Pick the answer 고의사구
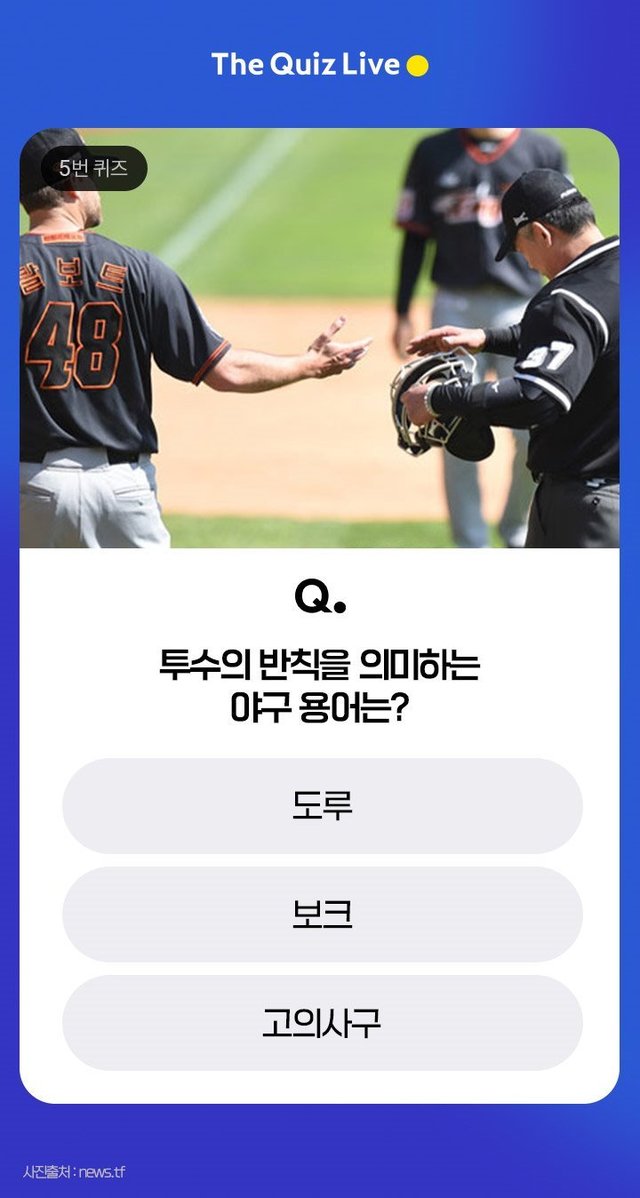 point(322,1022)
